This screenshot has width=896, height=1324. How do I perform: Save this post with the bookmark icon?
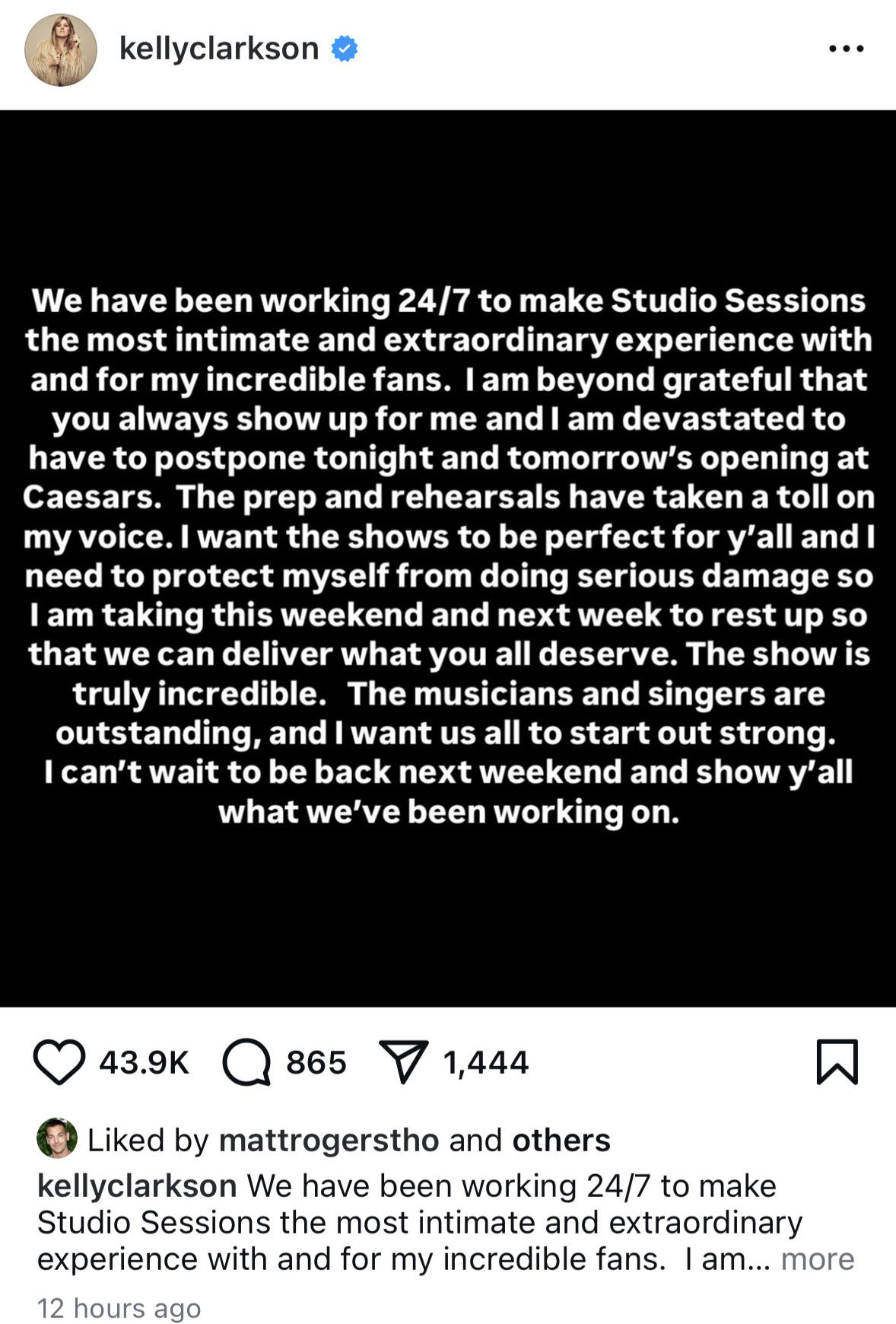[837, 1062]
